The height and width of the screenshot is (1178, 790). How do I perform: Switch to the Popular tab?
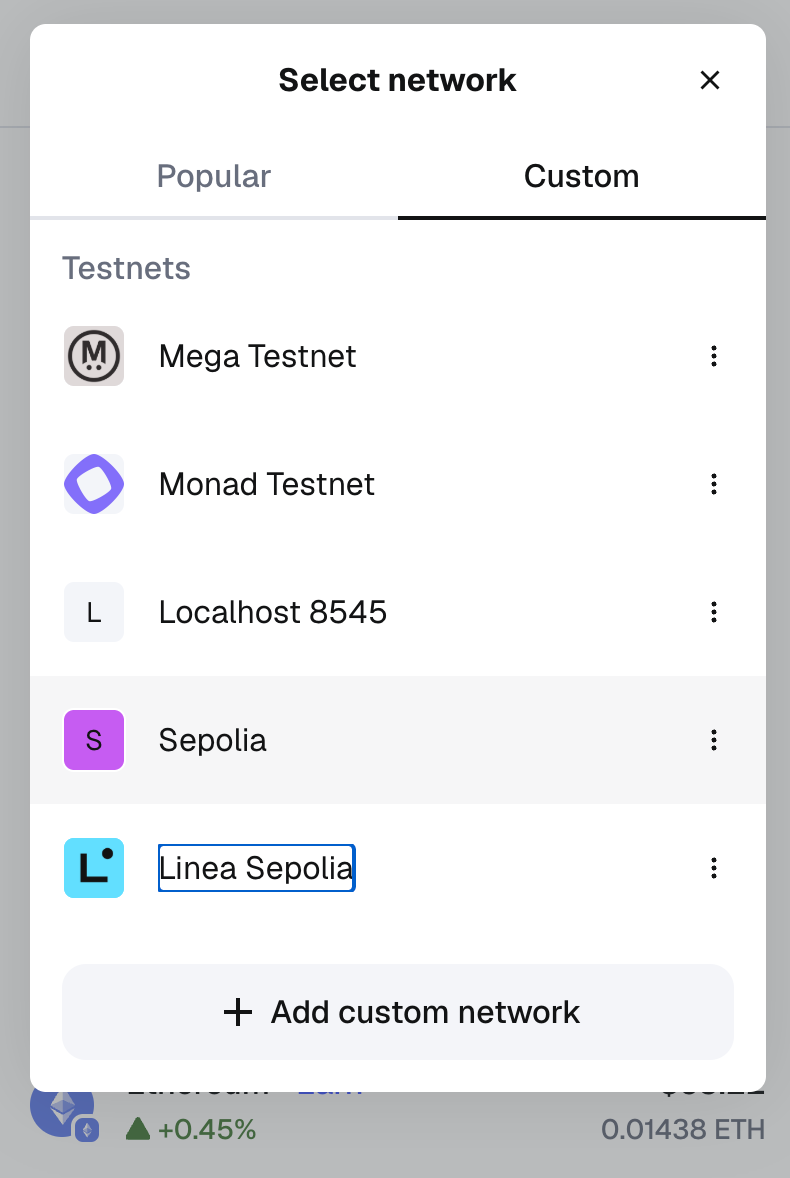pos(214,177)
